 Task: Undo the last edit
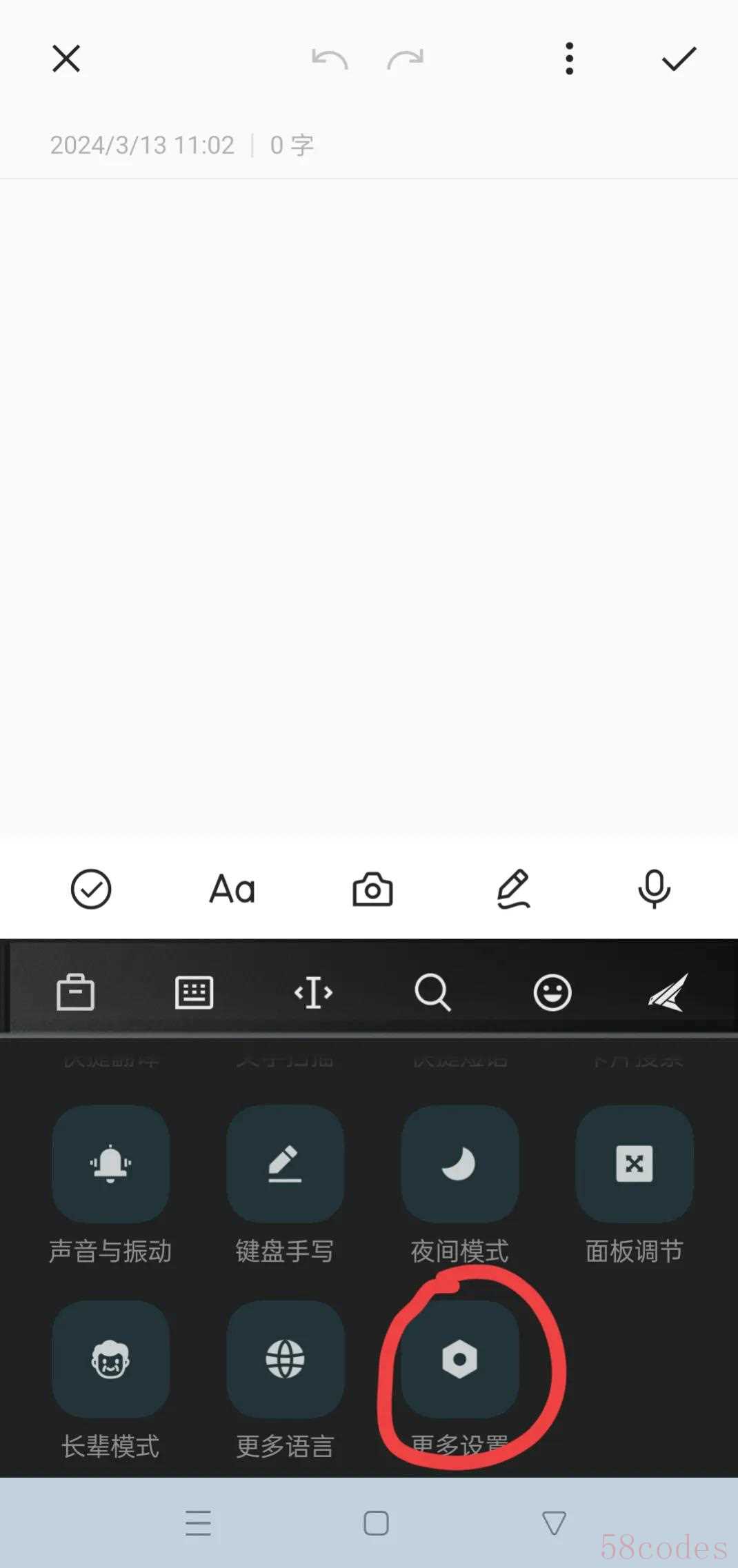point(330,59)
